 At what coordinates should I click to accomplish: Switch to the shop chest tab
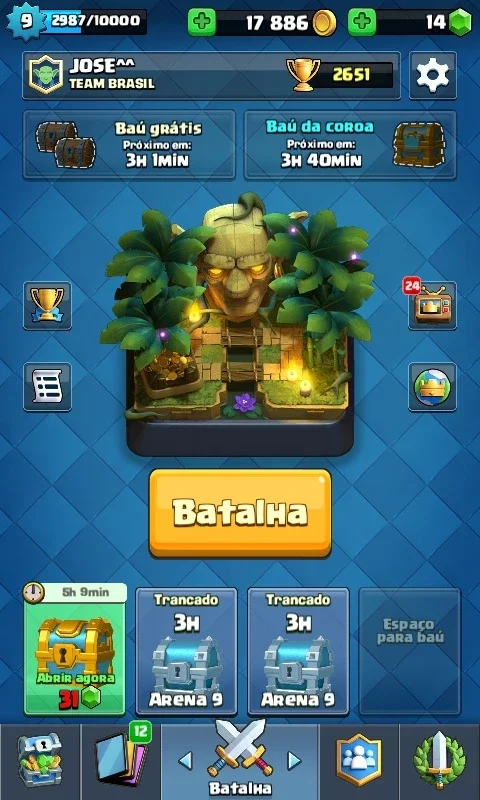click(40, 762)
